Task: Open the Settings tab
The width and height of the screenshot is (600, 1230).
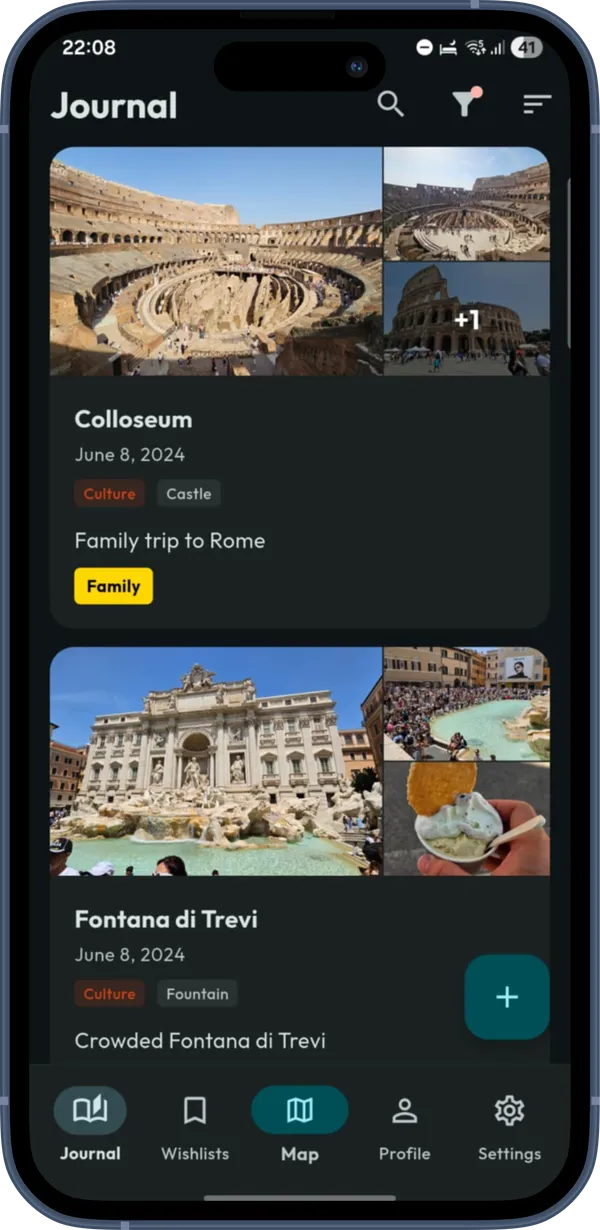Action: coord(509,1126)
